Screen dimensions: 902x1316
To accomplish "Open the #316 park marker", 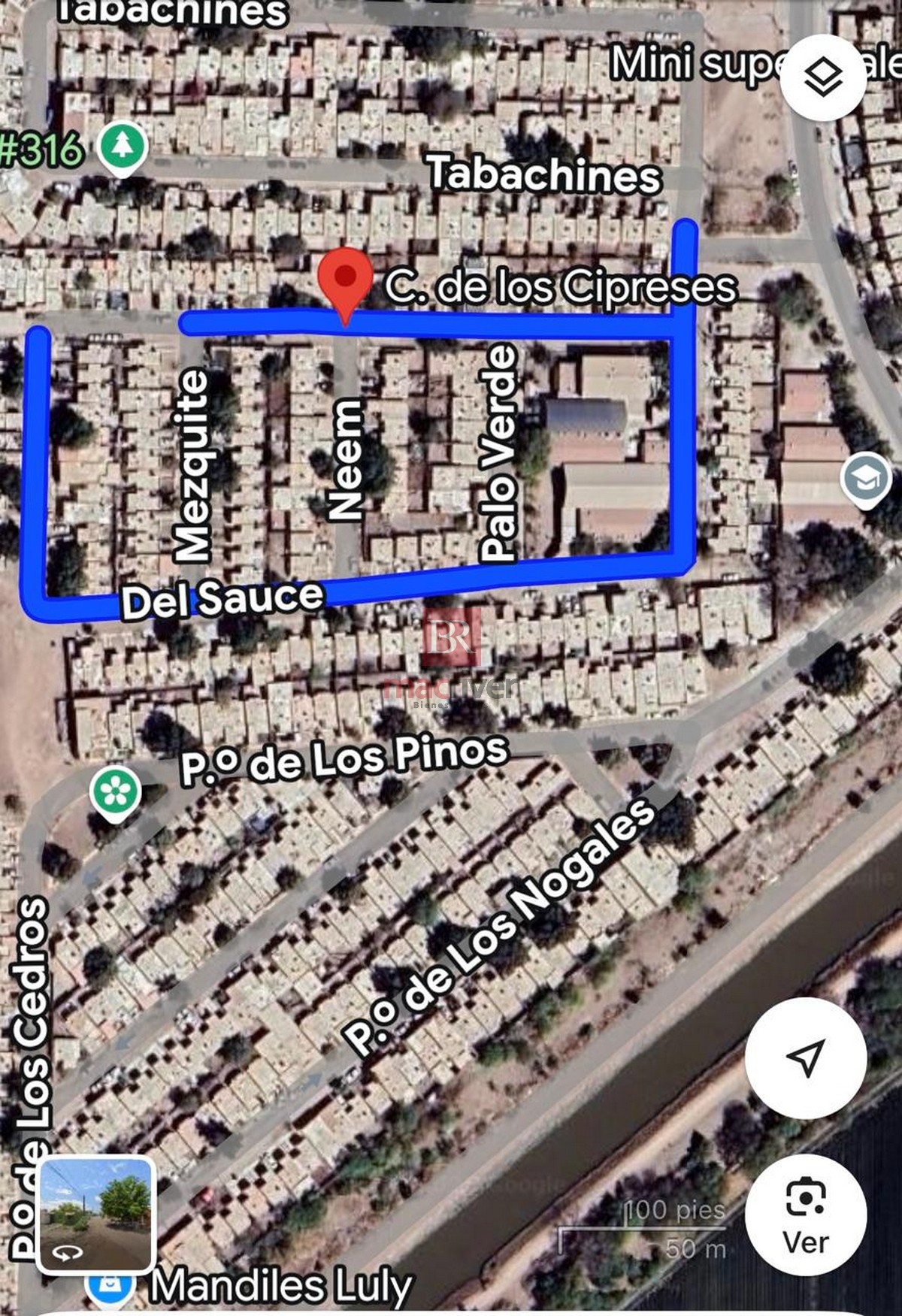I will 122,144.
